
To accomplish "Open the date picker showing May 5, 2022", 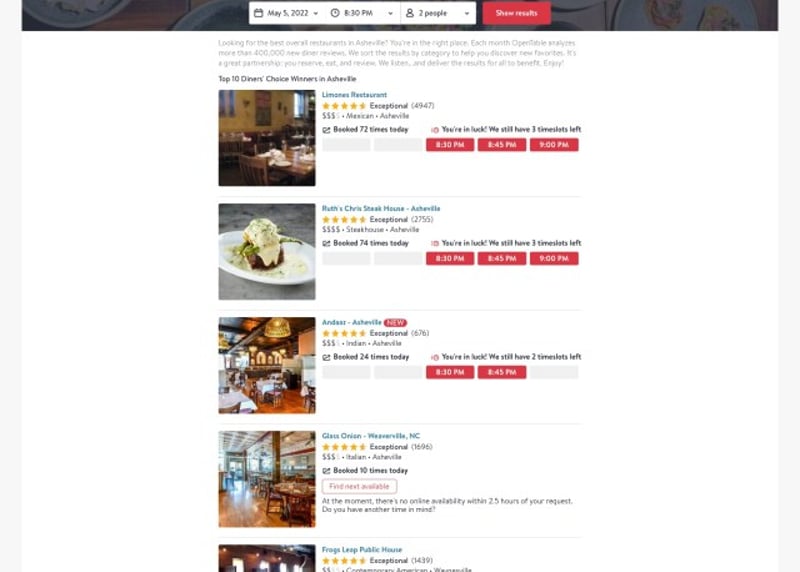I will click(x=286, y=13).
